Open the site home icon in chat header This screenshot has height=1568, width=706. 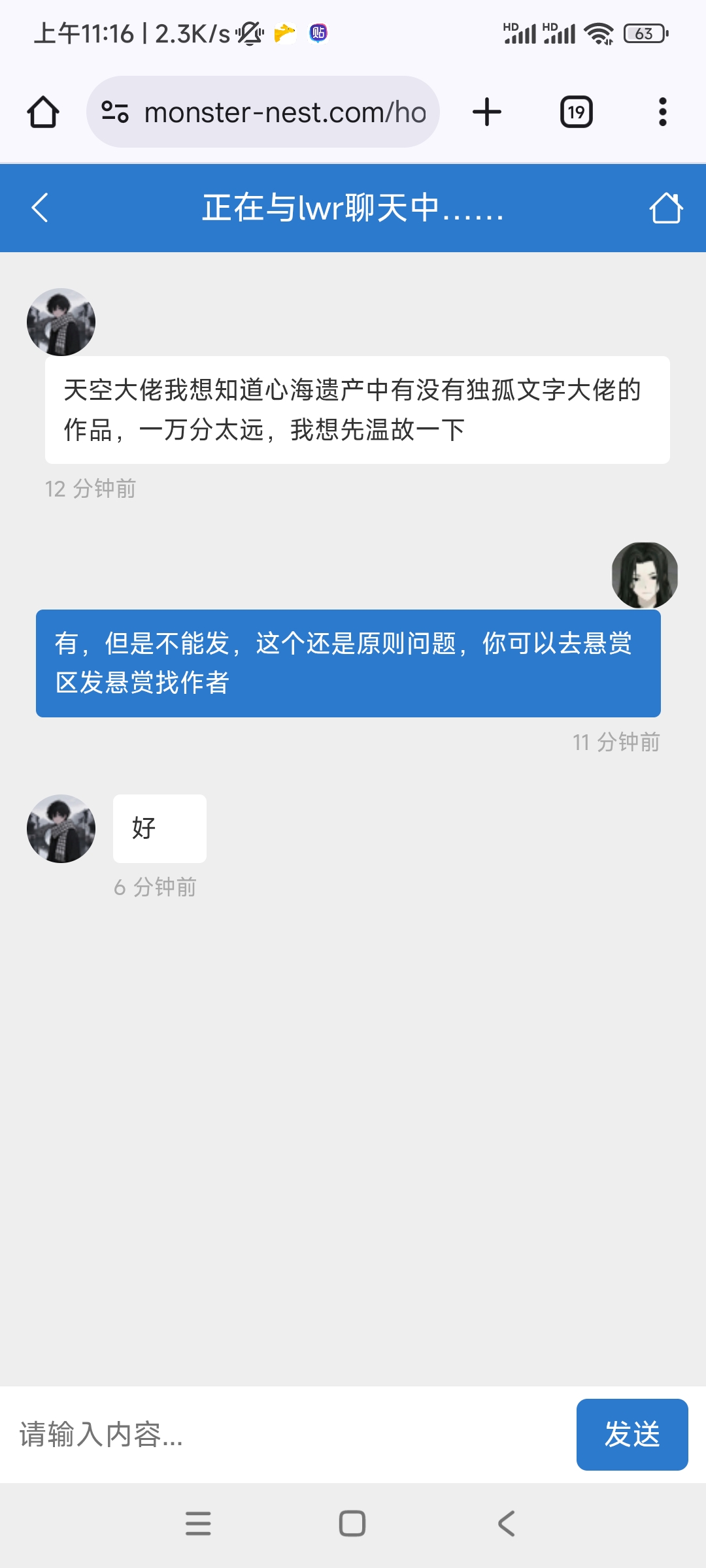pyautogui.click(x=665, y=208)
